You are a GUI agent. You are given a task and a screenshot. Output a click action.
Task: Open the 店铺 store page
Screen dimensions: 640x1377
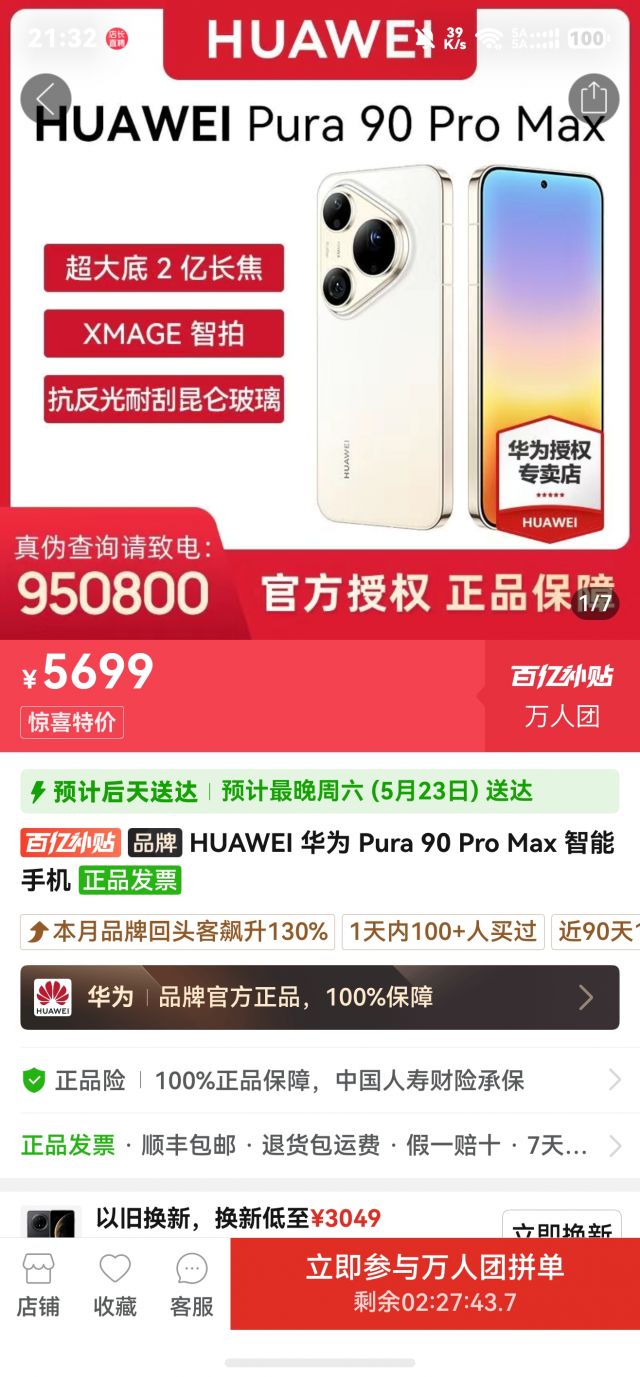point(38,1284)
